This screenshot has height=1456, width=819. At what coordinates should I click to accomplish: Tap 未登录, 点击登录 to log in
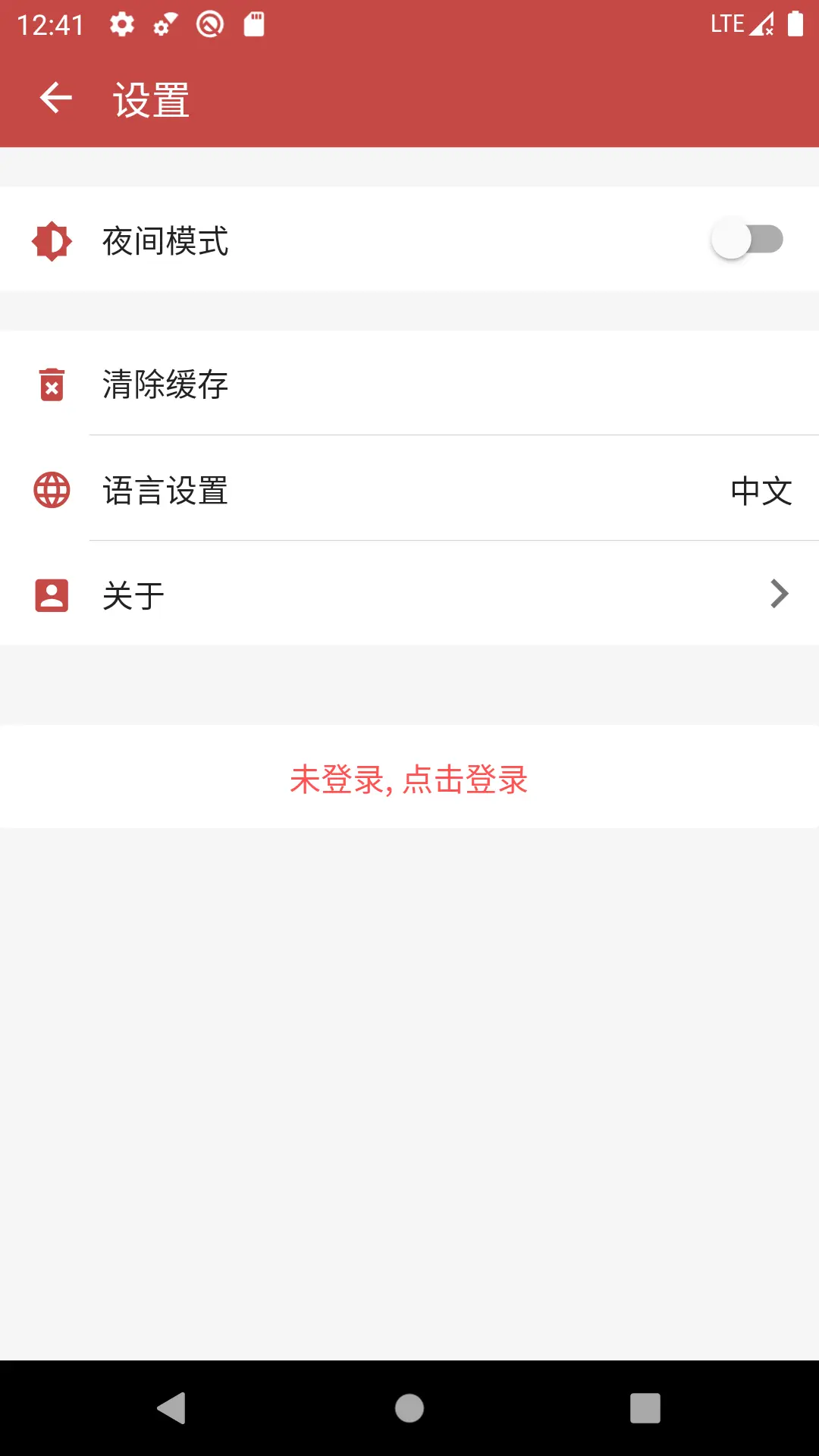tap(409, 780)
